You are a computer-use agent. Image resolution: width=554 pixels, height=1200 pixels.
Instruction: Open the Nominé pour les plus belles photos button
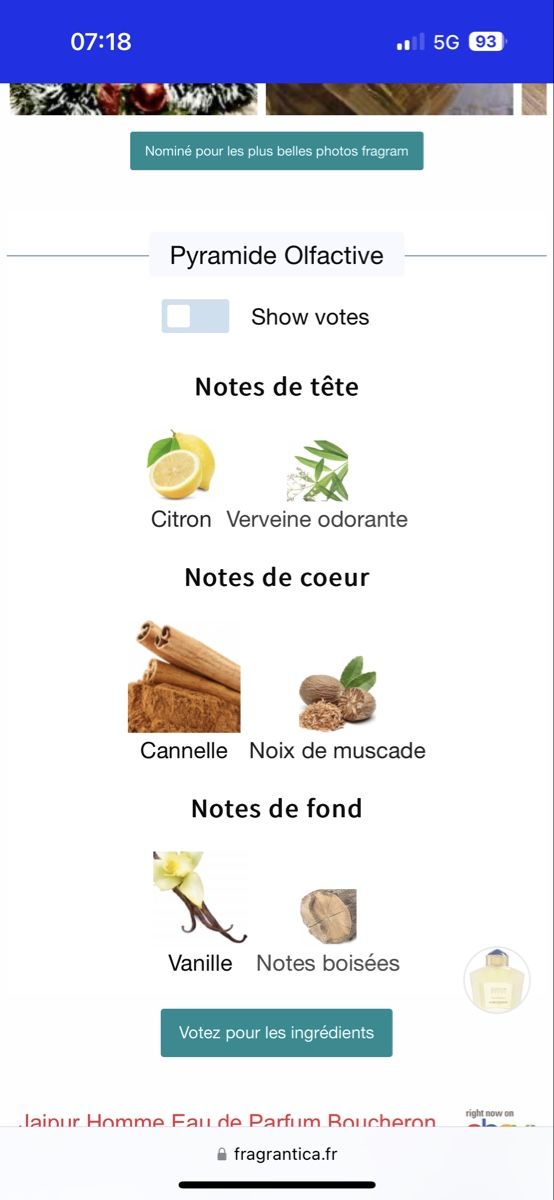(276, 151)
